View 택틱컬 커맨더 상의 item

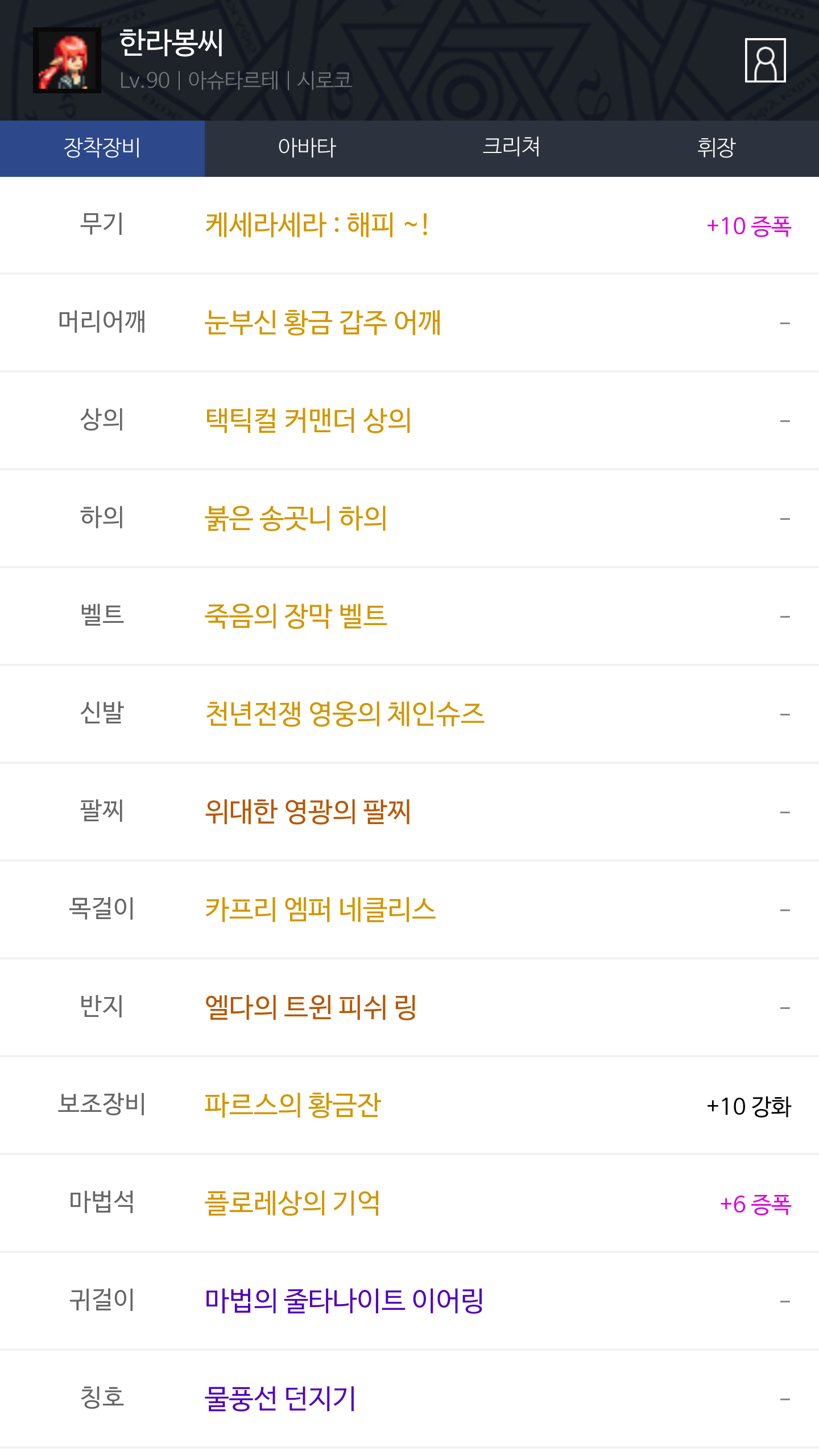click(x=308, y=421)
